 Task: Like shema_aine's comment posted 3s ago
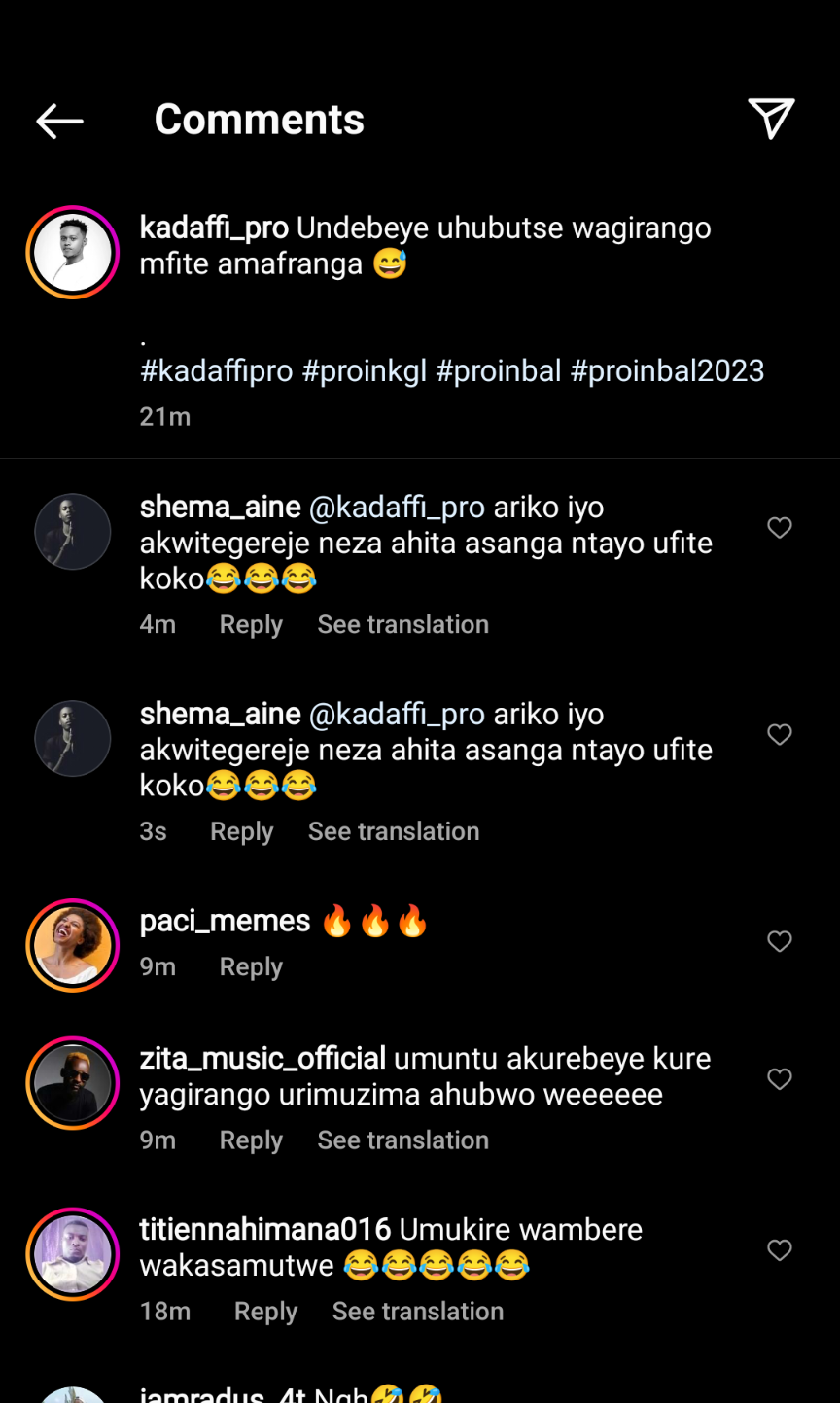(780, 735)
